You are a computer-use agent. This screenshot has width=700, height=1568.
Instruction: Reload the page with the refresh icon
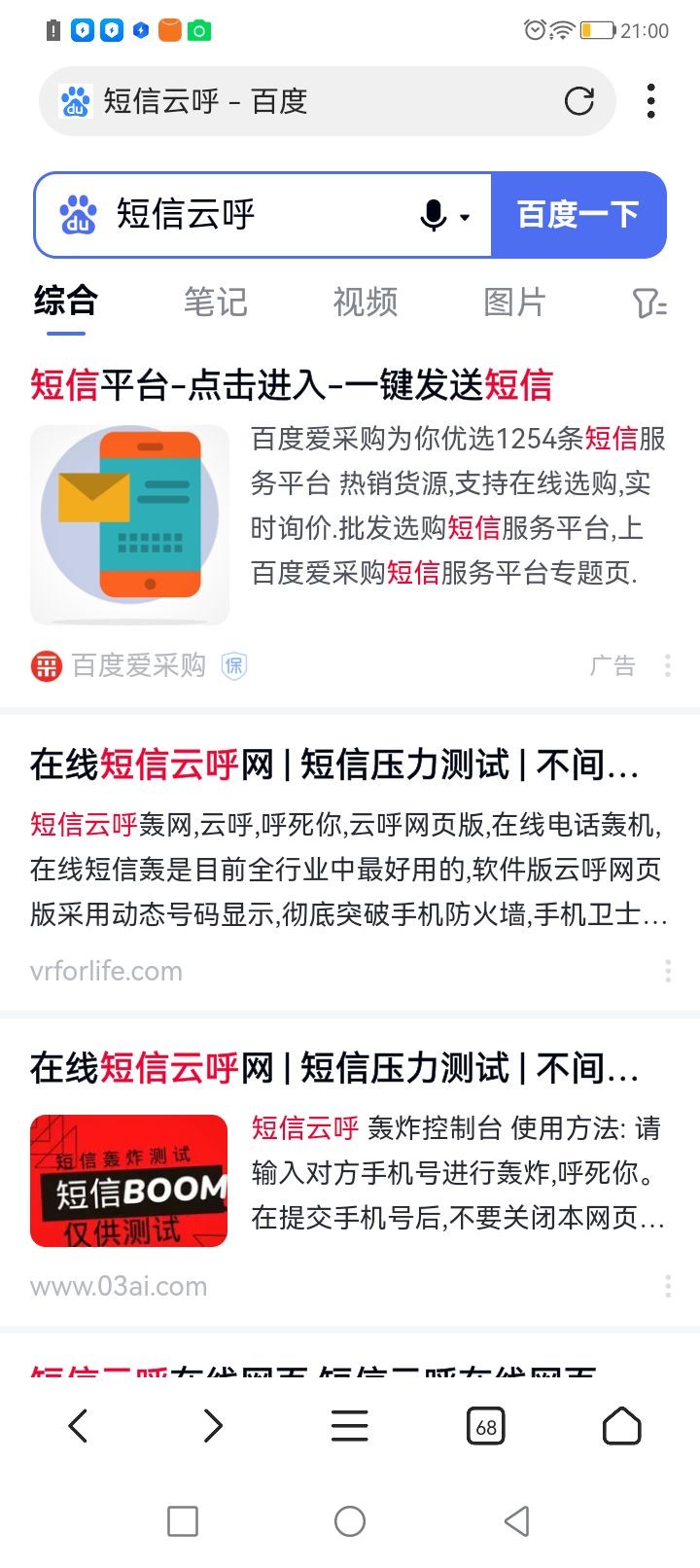point(579,101)
